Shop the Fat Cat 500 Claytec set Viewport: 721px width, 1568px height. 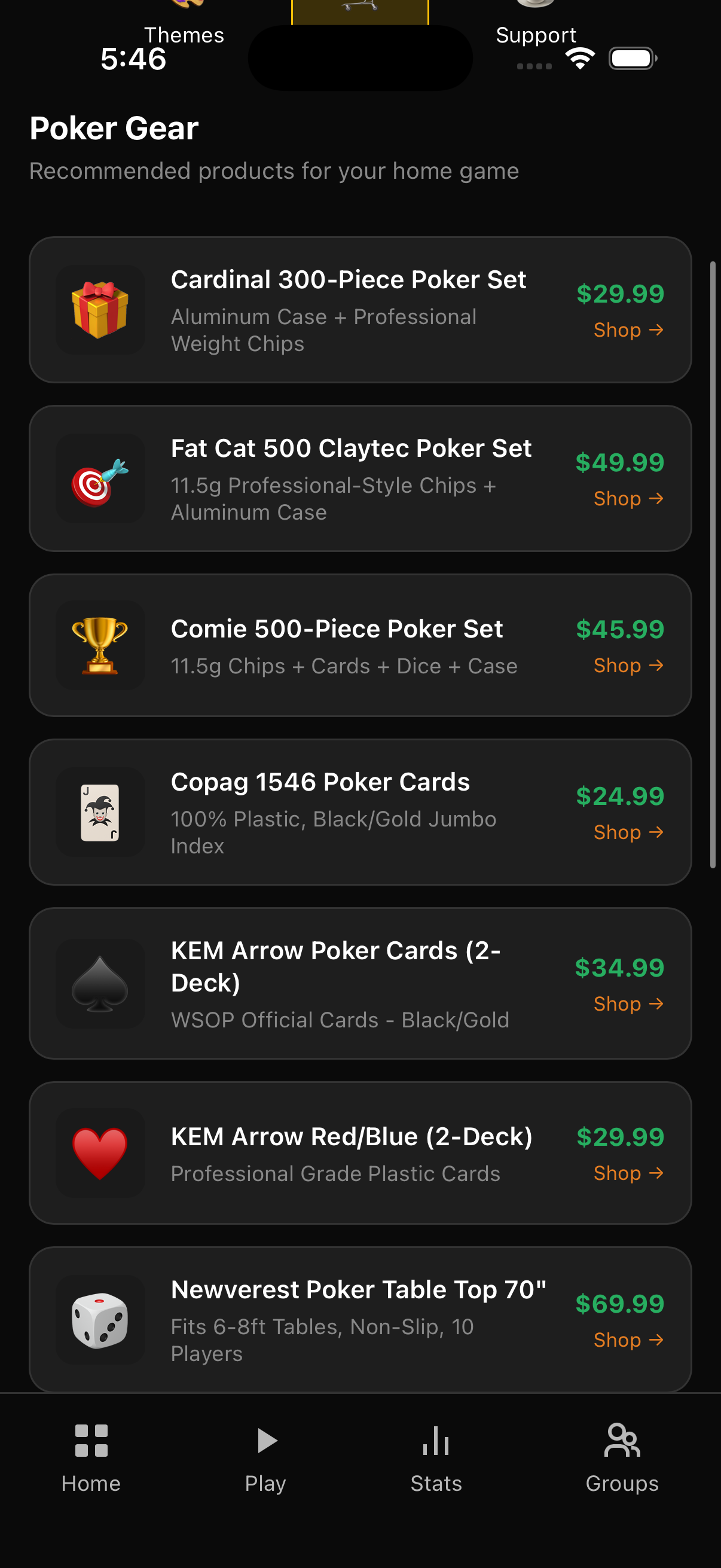(627, 499)
